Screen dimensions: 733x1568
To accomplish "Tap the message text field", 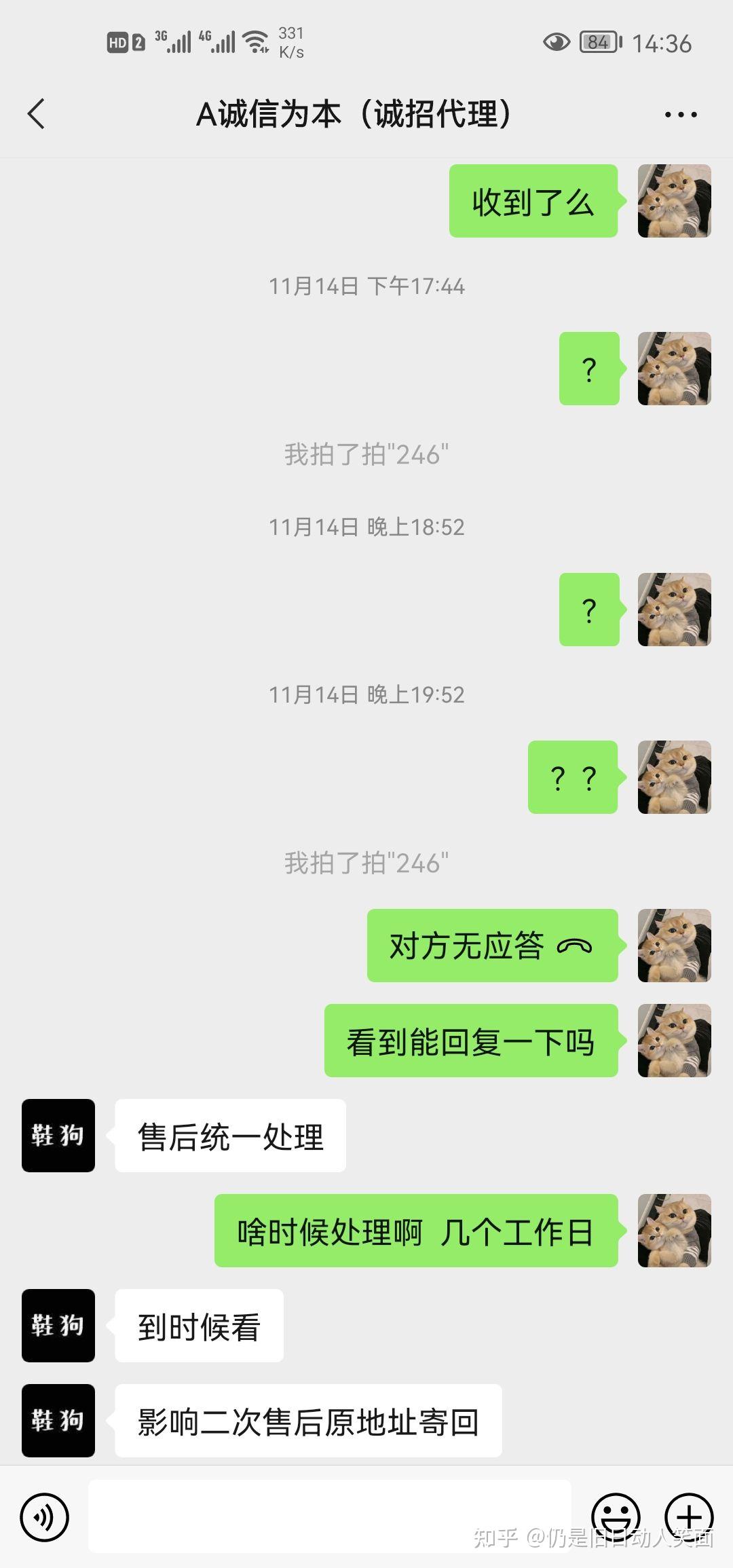I will 329,1516.
